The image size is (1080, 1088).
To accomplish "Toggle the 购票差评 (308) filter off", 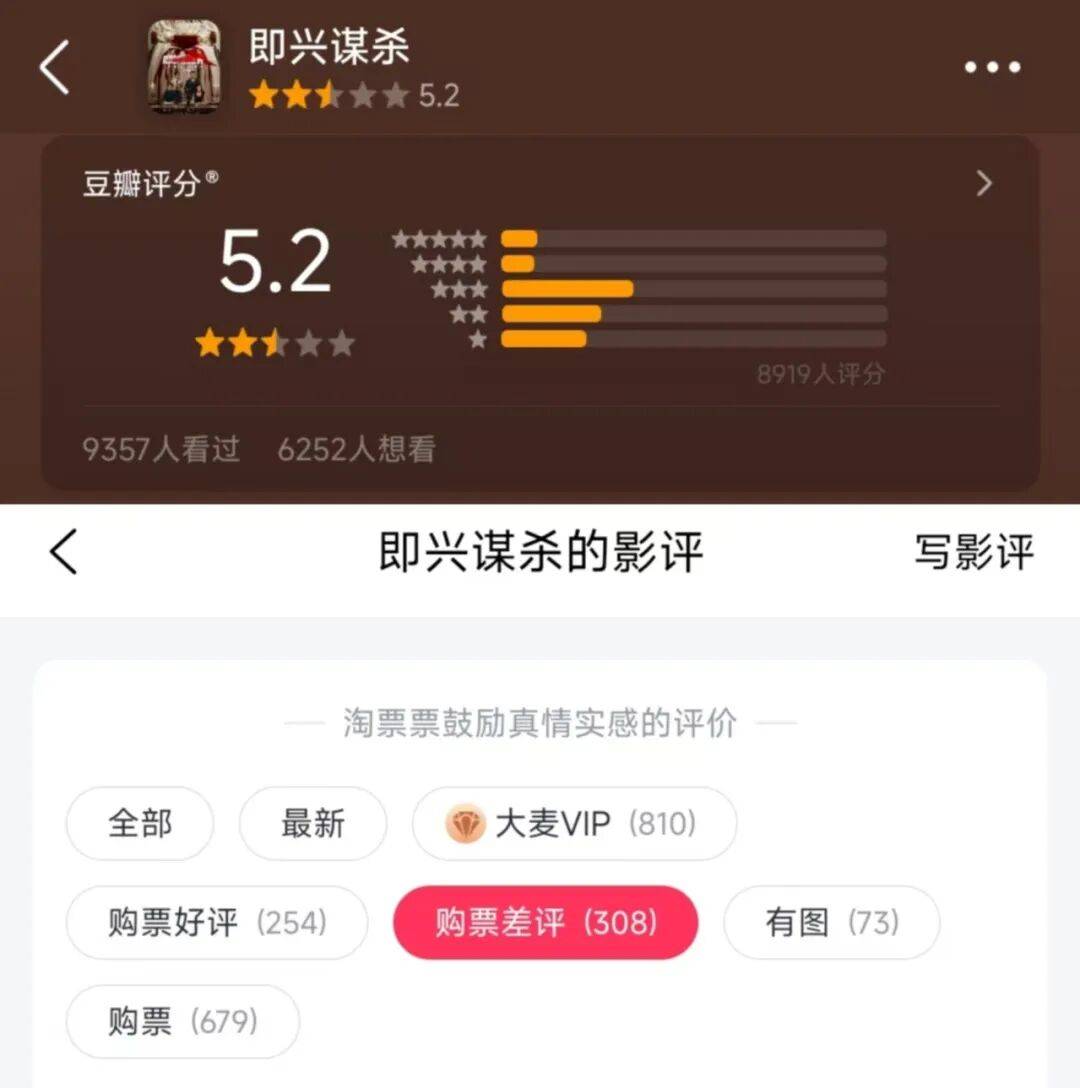I will point(545,923).
